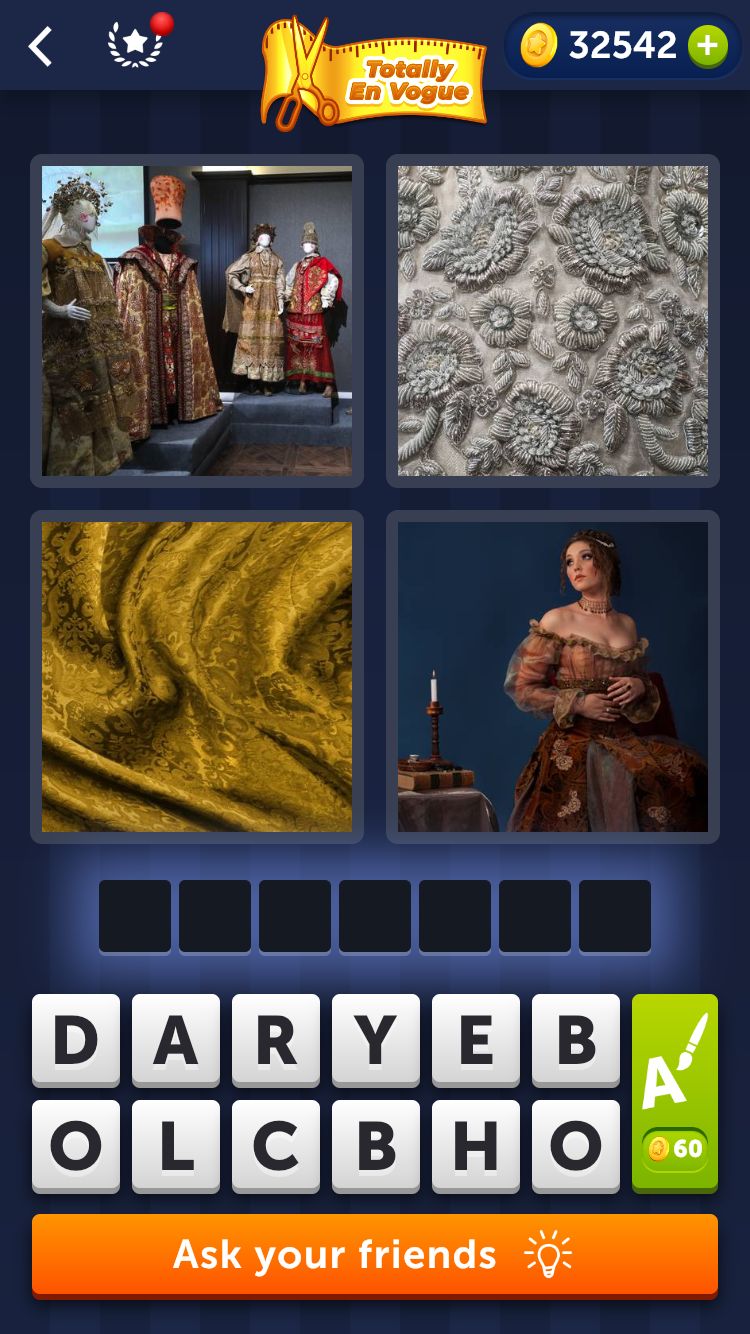
Task: Choose the letter tile R
Action: [x=276, y=1040]
